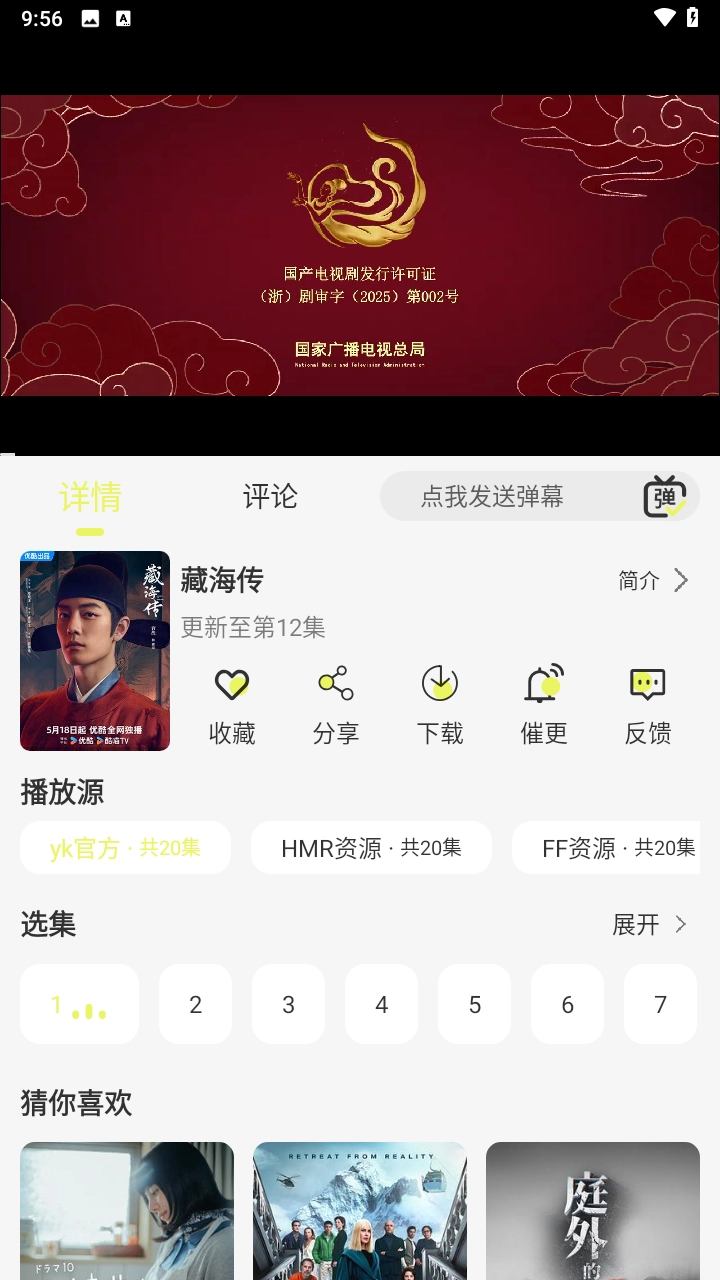
Task: Jump to episode 3
Action: click(x=288, y=1005)
